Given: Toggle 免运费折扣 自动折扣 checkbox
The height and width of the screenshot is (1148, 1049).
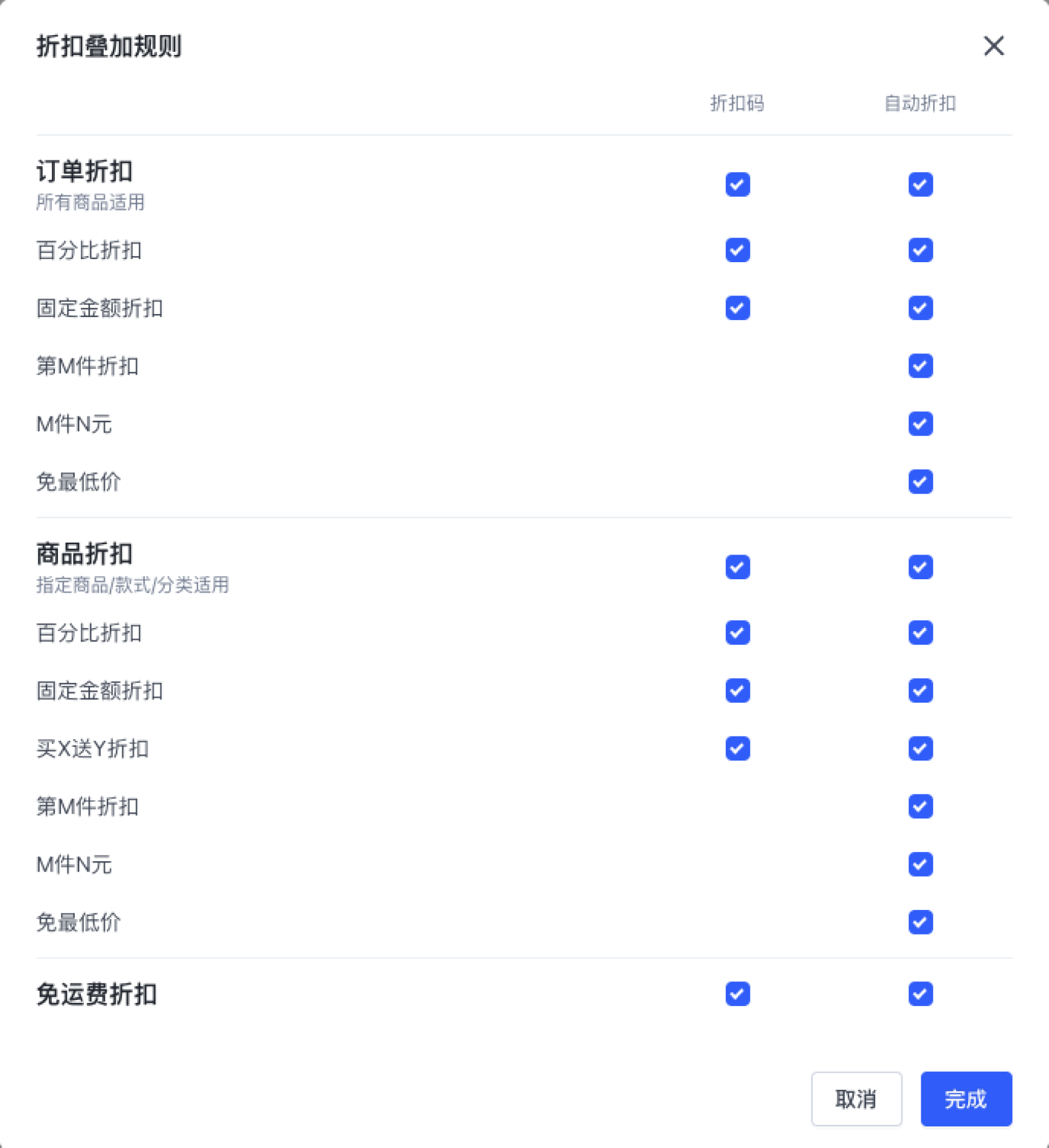Looking at the screenshot, I should coord(920,994).
